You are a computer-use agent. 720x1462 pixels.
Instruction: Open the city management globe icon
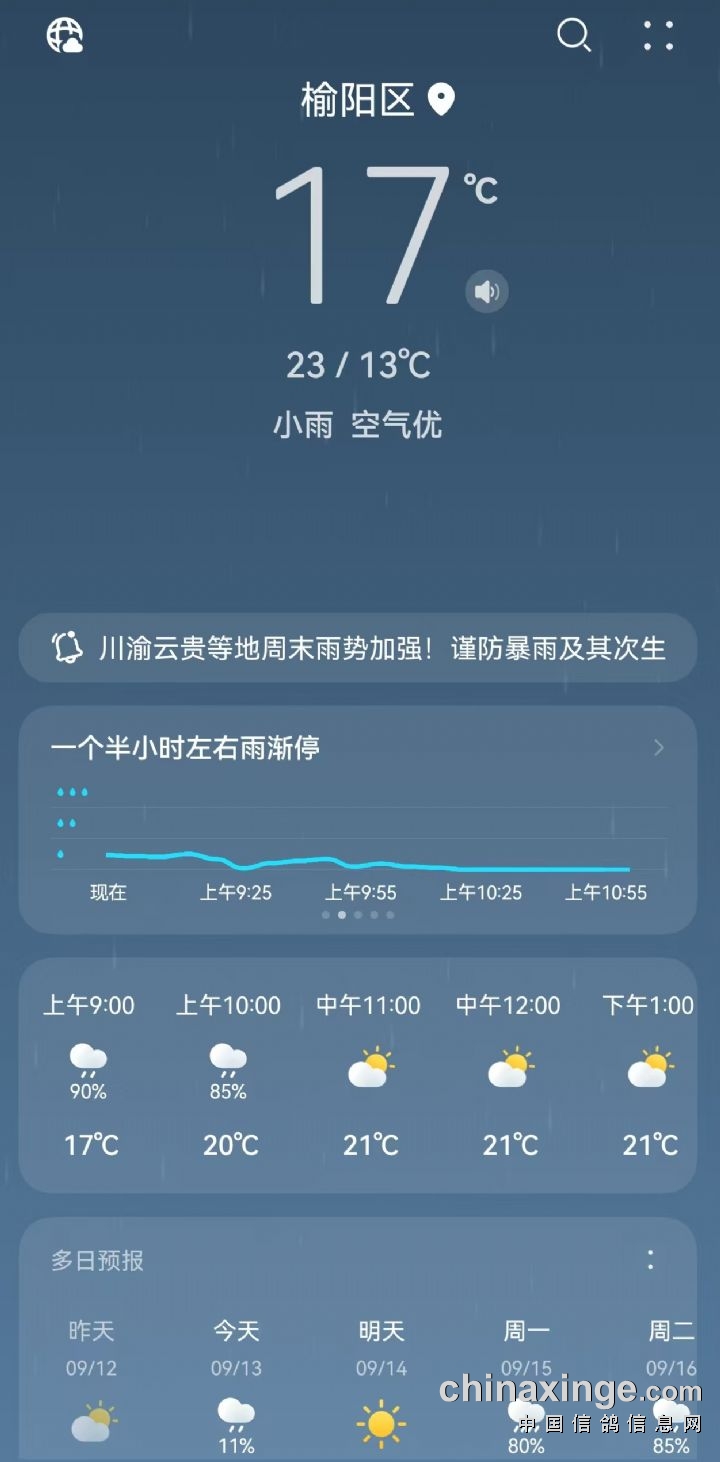pyautogui.click(x=65, y=36)
